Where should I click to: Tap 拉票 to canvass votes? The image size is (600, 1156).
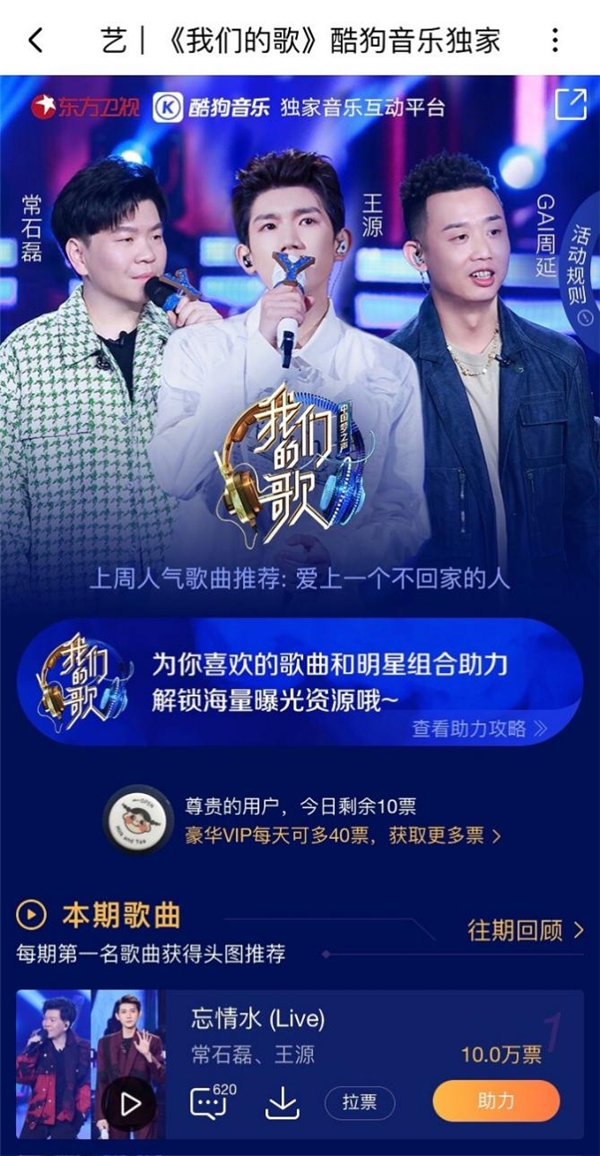pos(359,1103)
